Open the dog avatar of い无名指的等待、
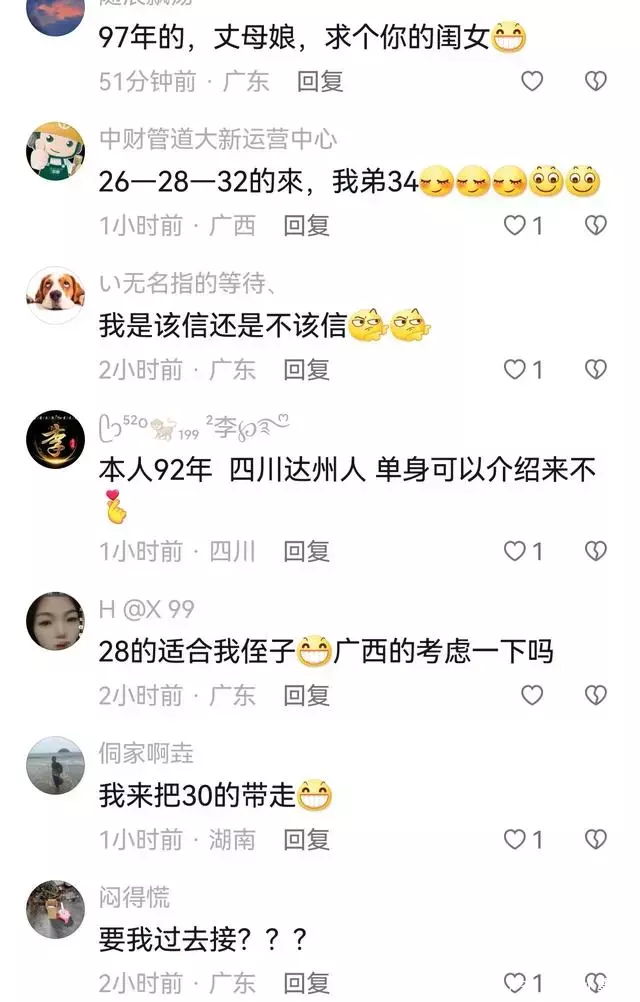Screen dimensions: 640x1002 click(x=55, y=295)
